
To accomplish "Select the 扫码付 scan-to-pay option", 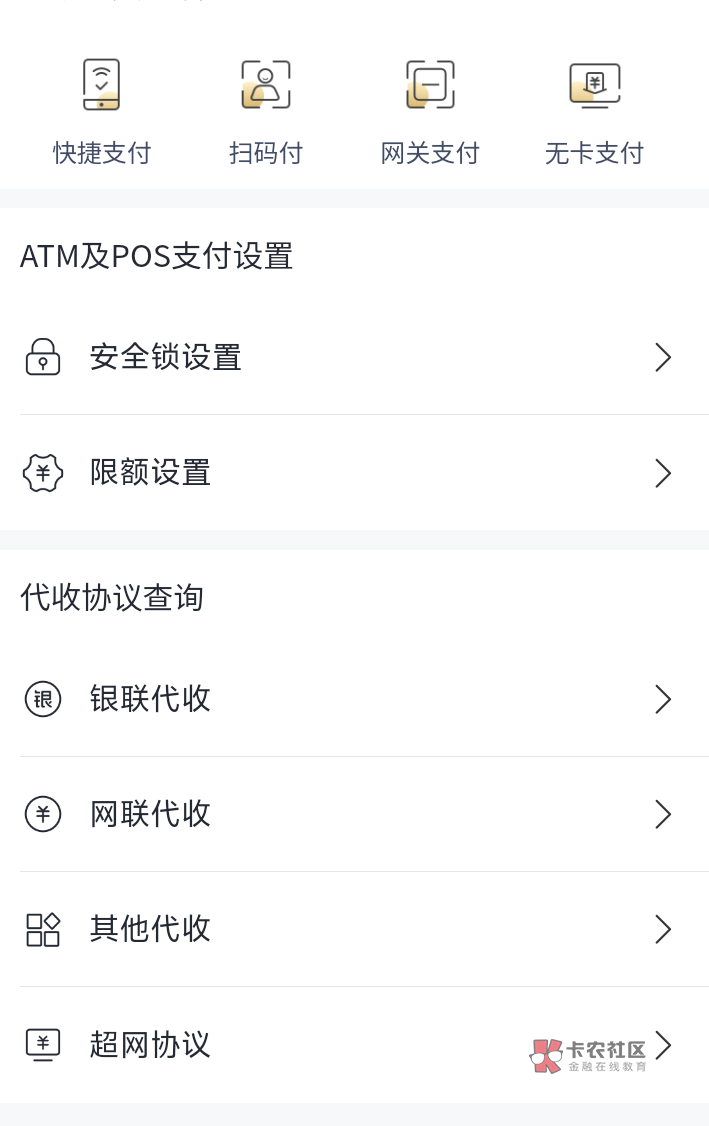I will pos(265,108).
